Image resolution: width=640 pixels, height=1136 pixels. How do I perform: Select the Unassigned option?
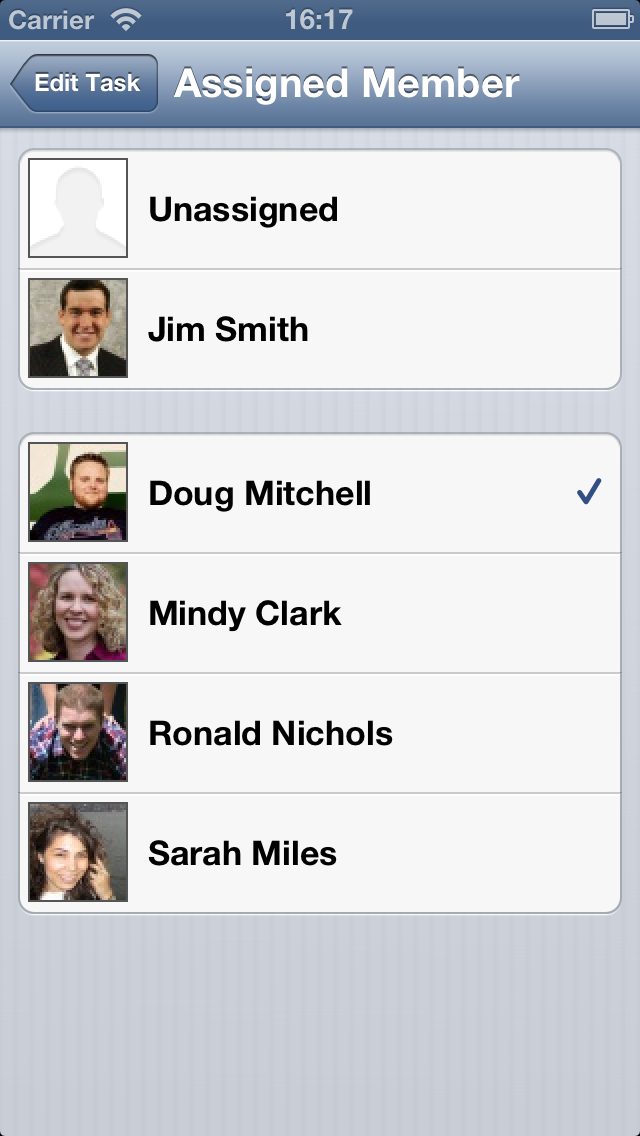point(320,210)
